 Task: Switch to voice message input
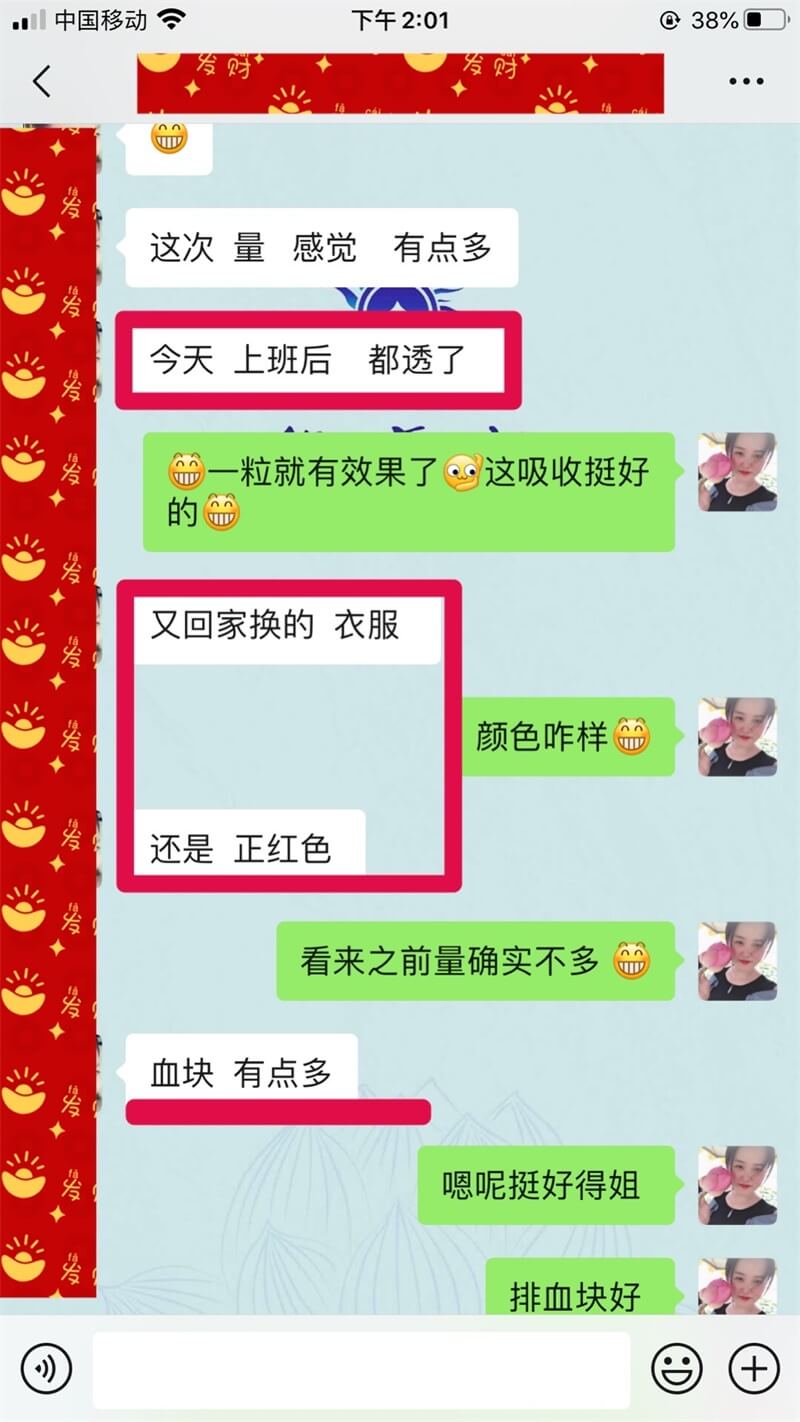tap(46, 1368)
